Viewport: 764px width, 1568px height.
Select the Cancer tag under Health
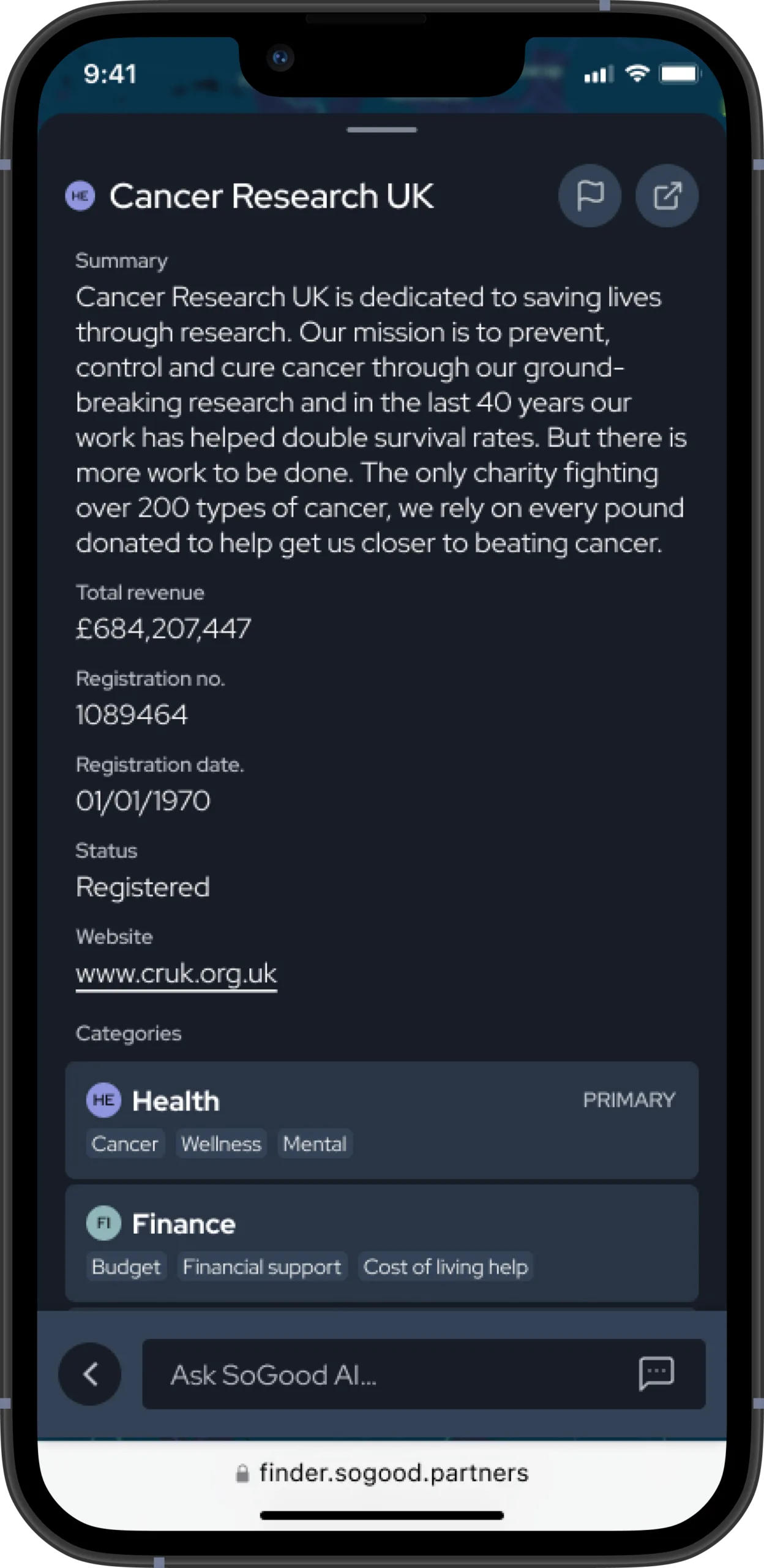[x=125, y=1144]
